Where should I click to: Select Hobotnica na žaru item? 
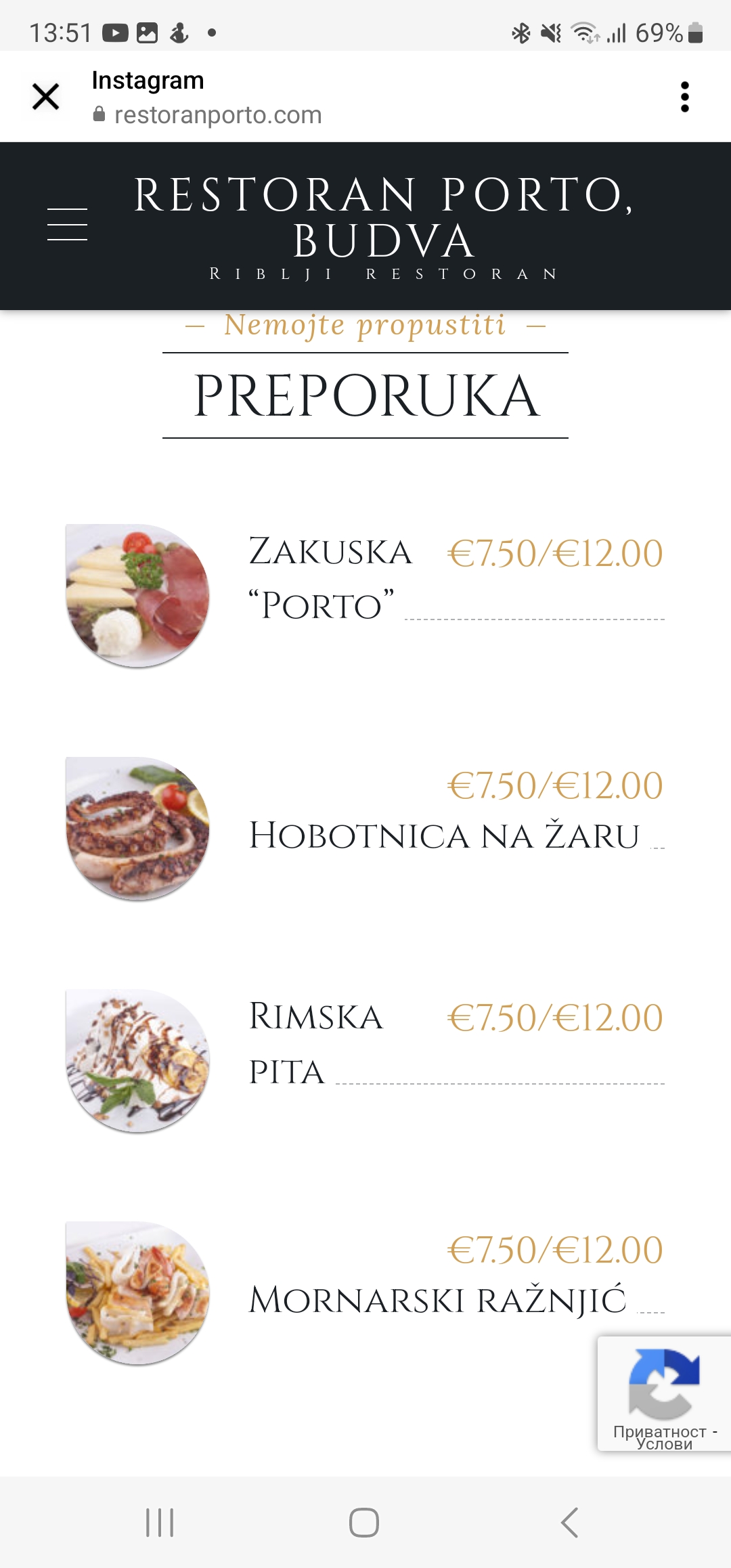(x=443, y=836)
